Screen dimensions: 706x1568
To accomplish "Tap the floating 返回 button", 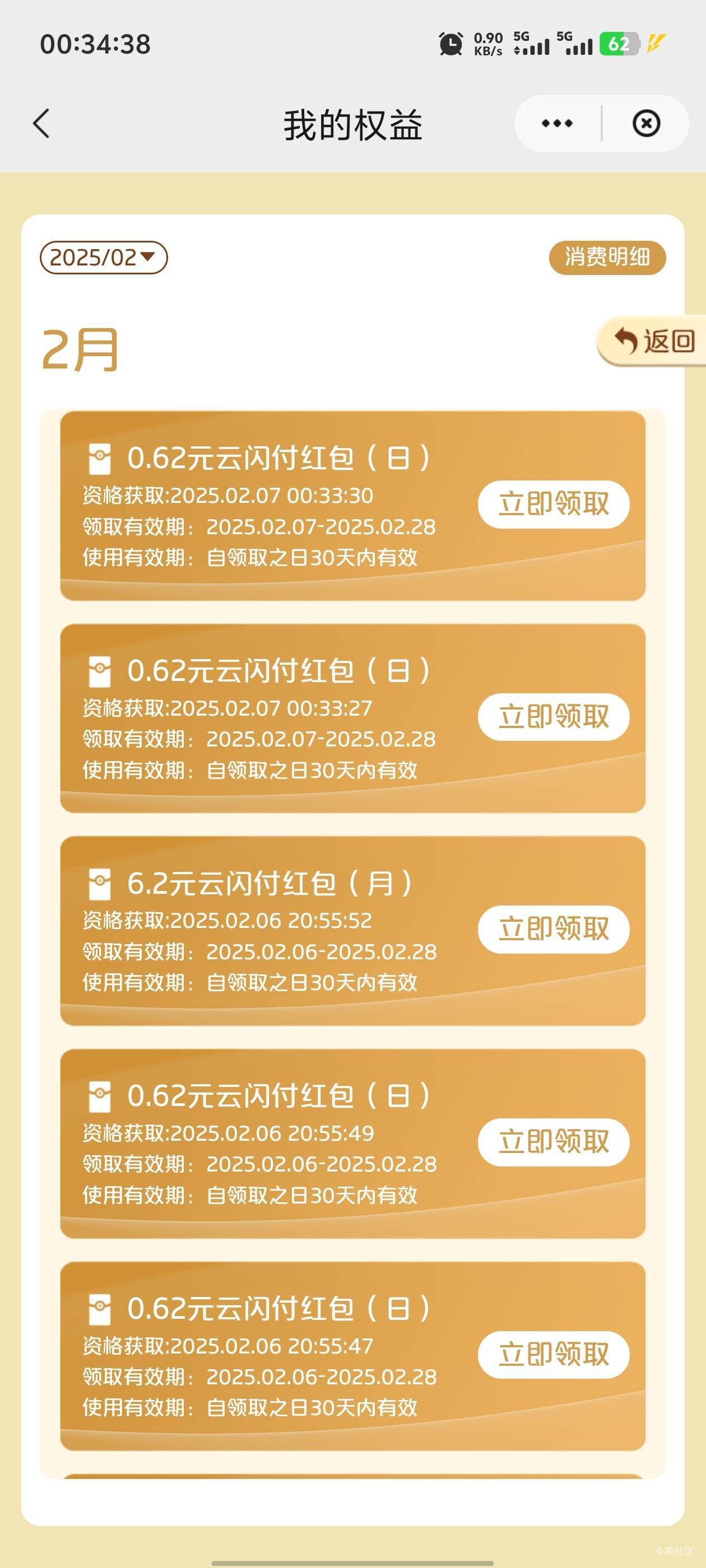I will point(653,341).
